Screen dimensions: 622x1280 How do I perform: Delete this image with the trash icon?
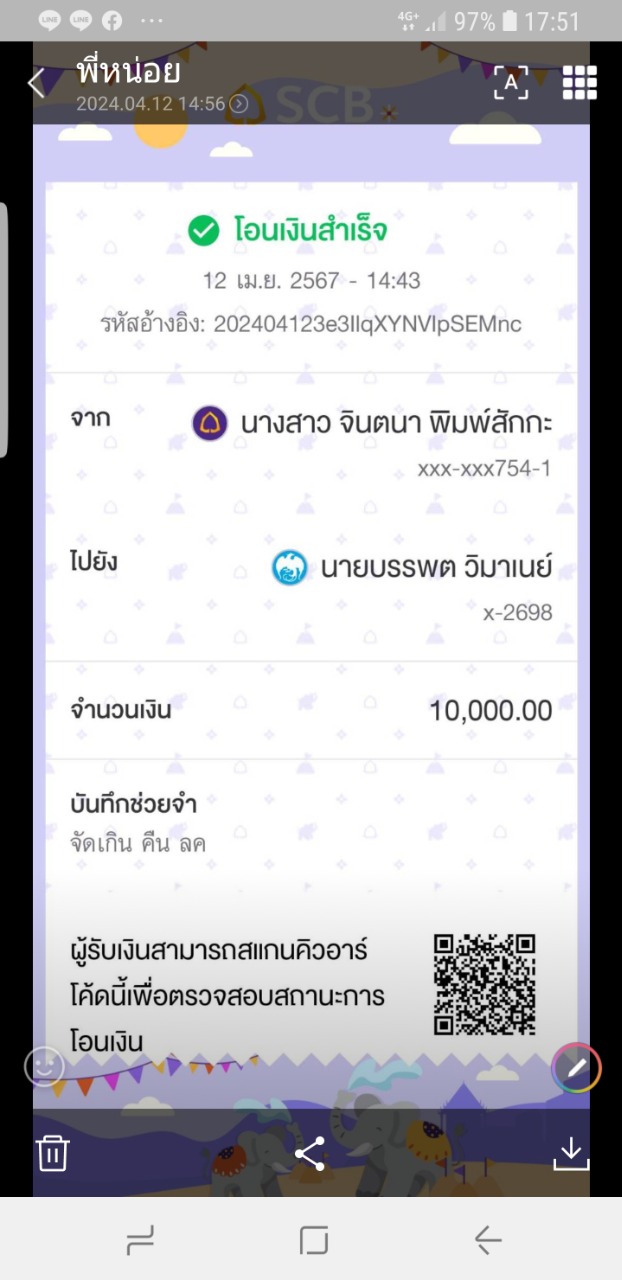(52, 1154)
